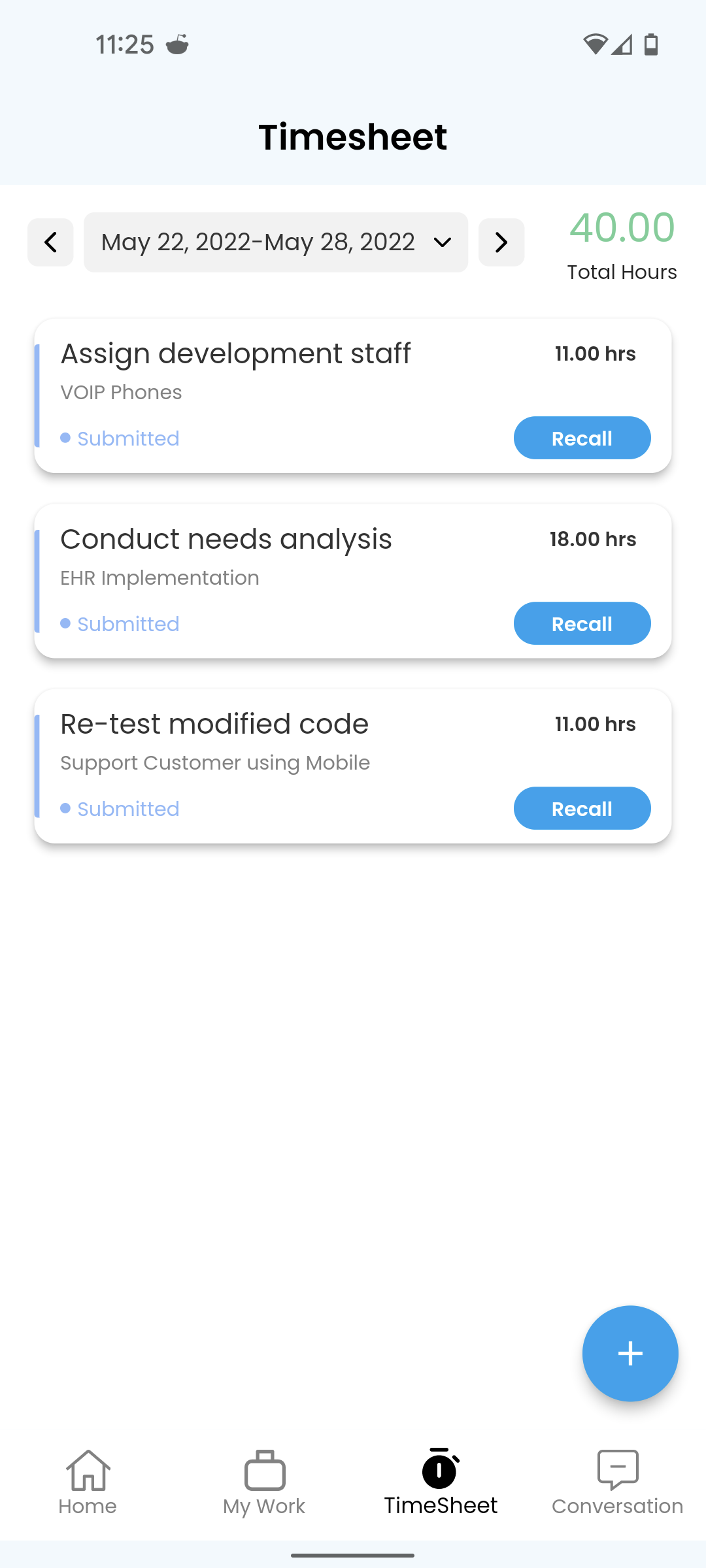Screen dimensions: 706x1568
Task: Recall the Assign development staff entry
Action: [582, 438]
